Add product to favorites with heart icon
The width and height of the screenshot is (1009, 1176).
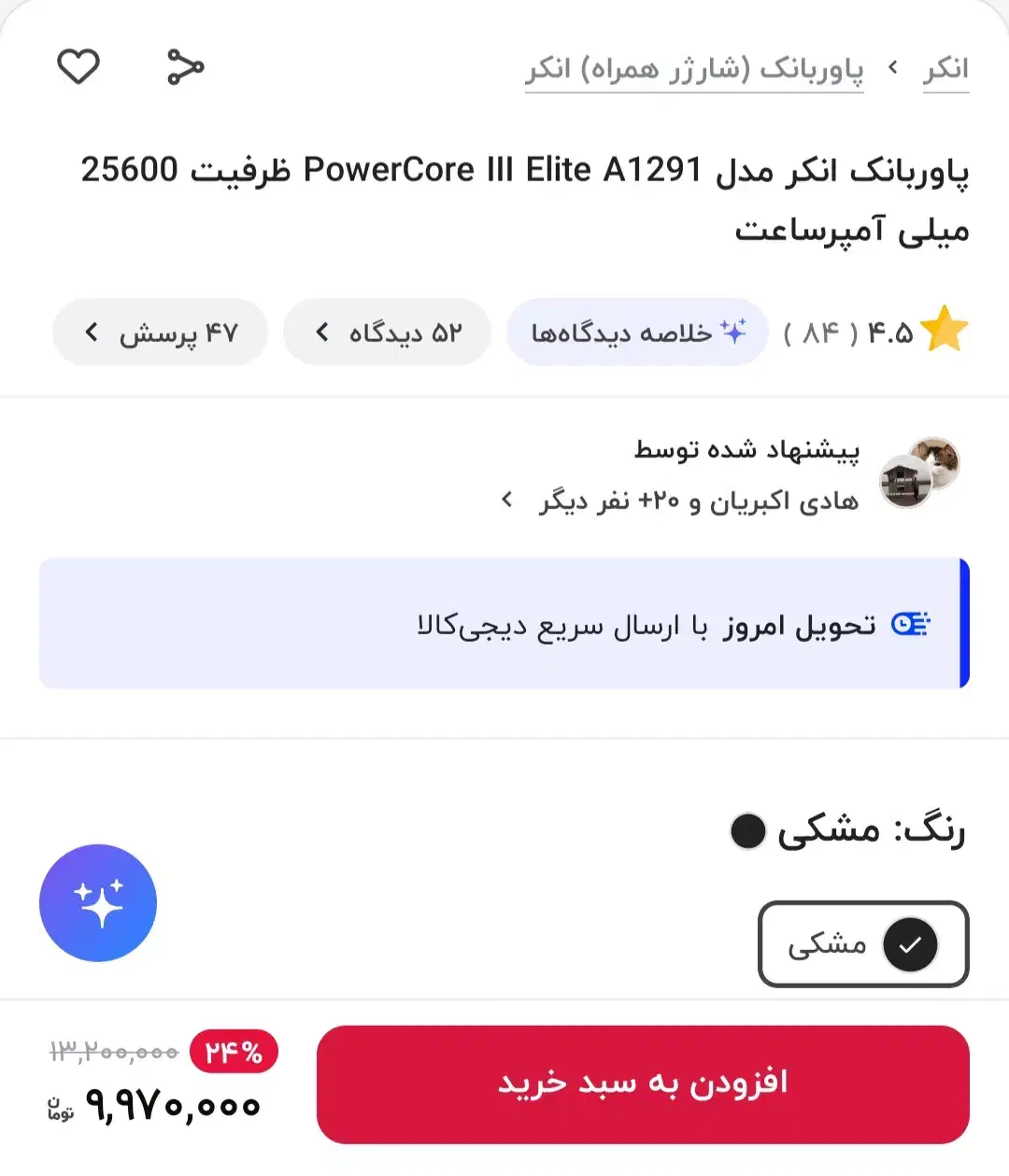pyautogui.click(x=78, y=67)
